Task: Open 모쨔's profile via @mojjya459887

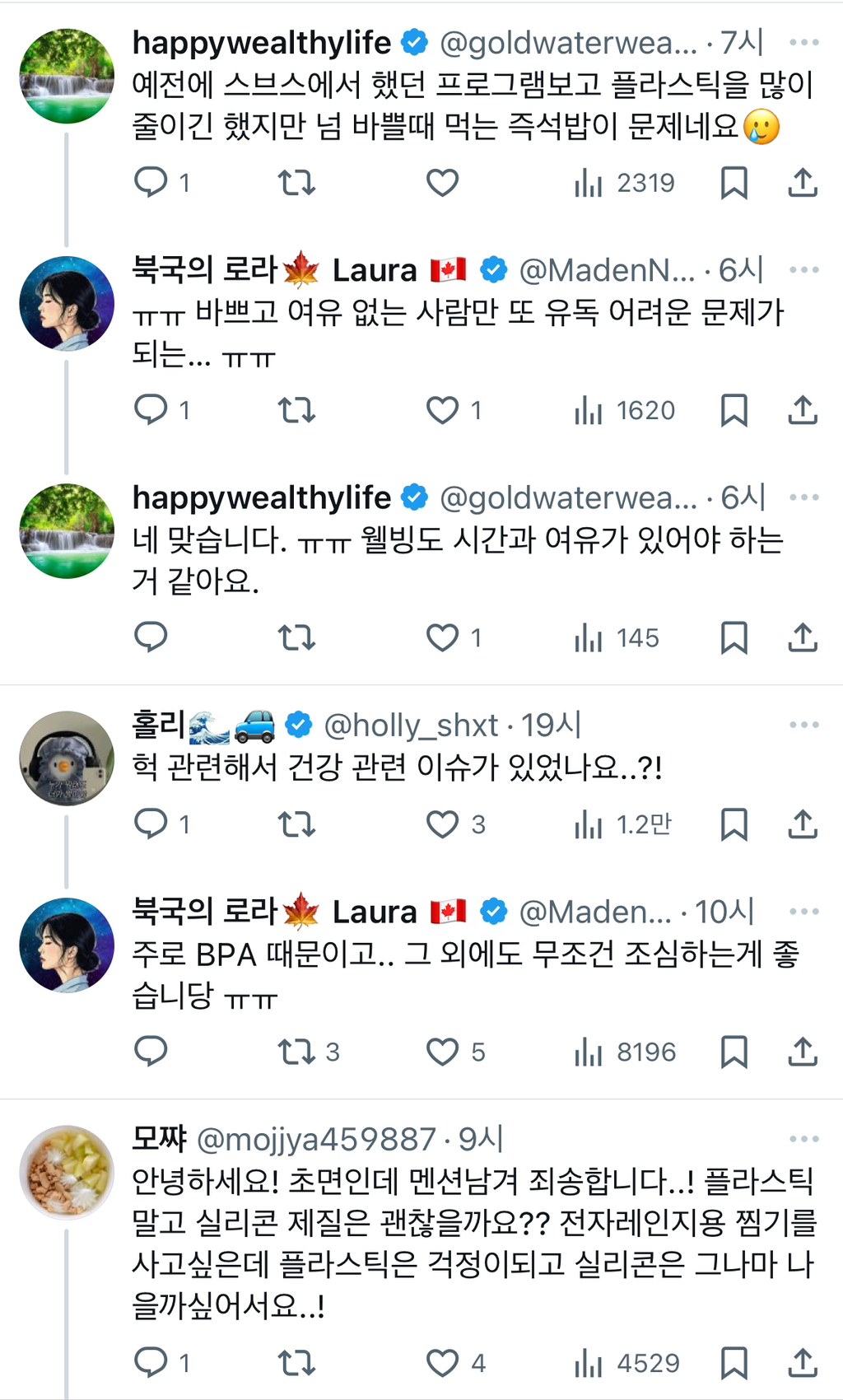Action: 316,1139
